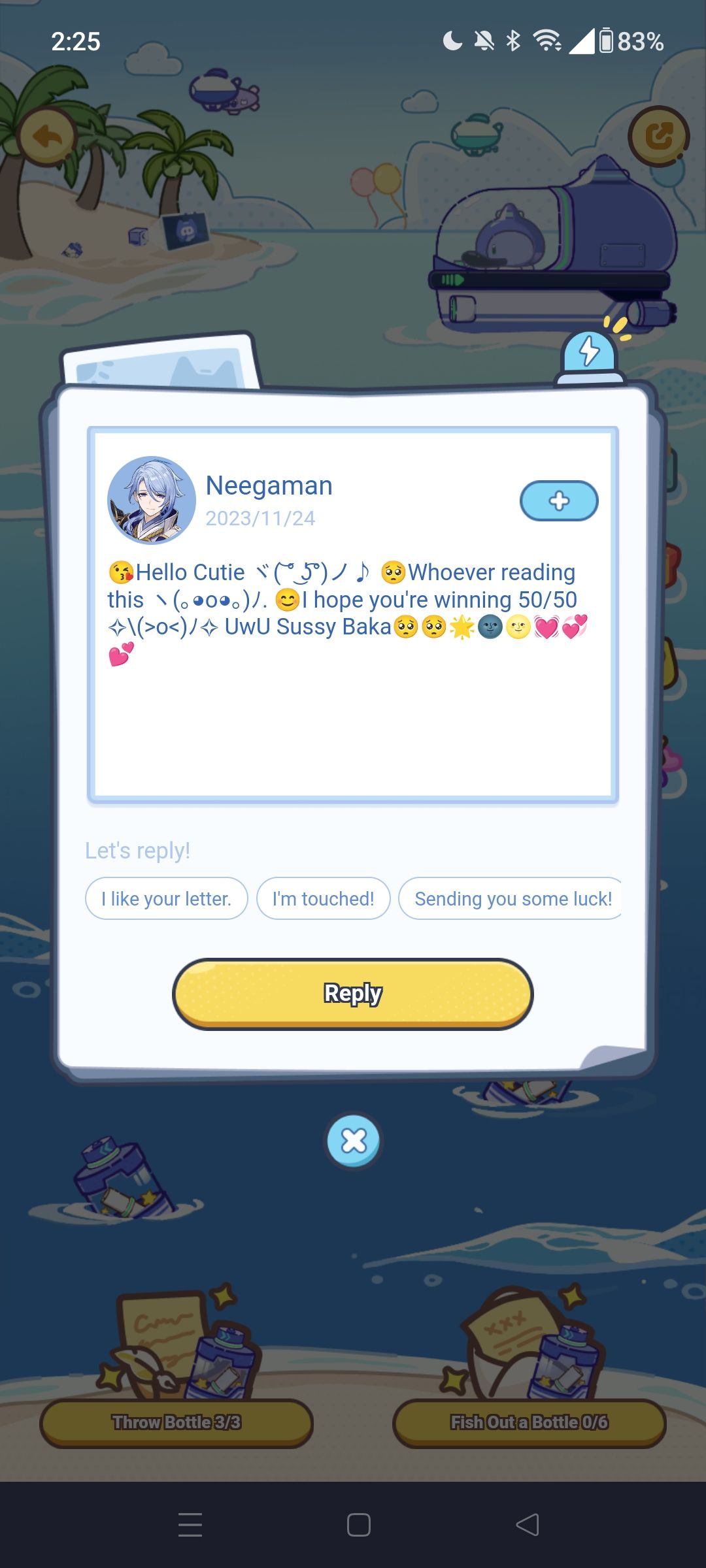Image resolution: width=706 pixels, height=1568 pixels.
Task: Close the letter with the X button
Action: [354, 1141]
